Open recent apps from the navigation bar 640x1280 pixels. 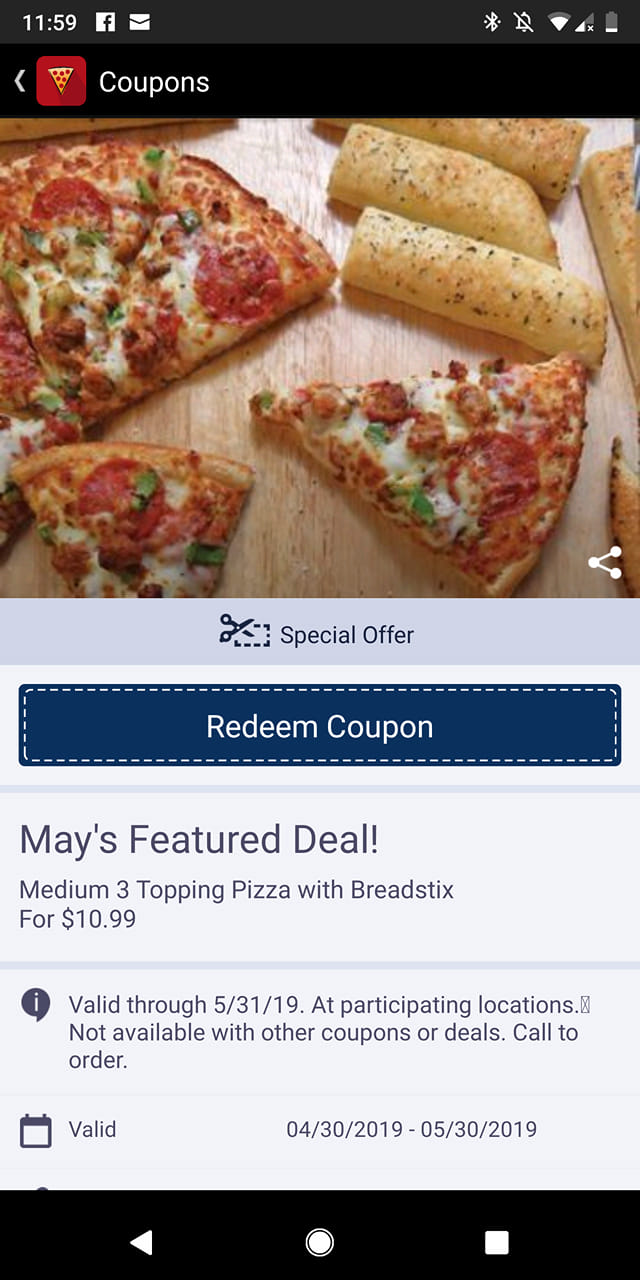click(497, 1242)
